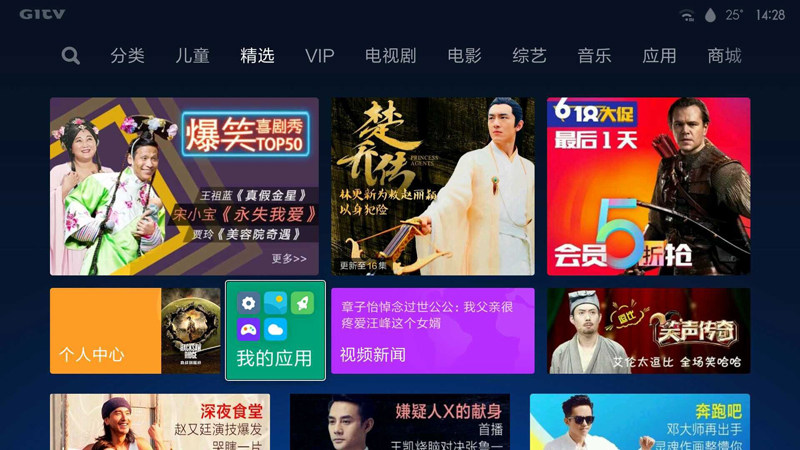Open the 楚乔传 drama poster
This screenshot has height=450, width=800.
point(432,186)
